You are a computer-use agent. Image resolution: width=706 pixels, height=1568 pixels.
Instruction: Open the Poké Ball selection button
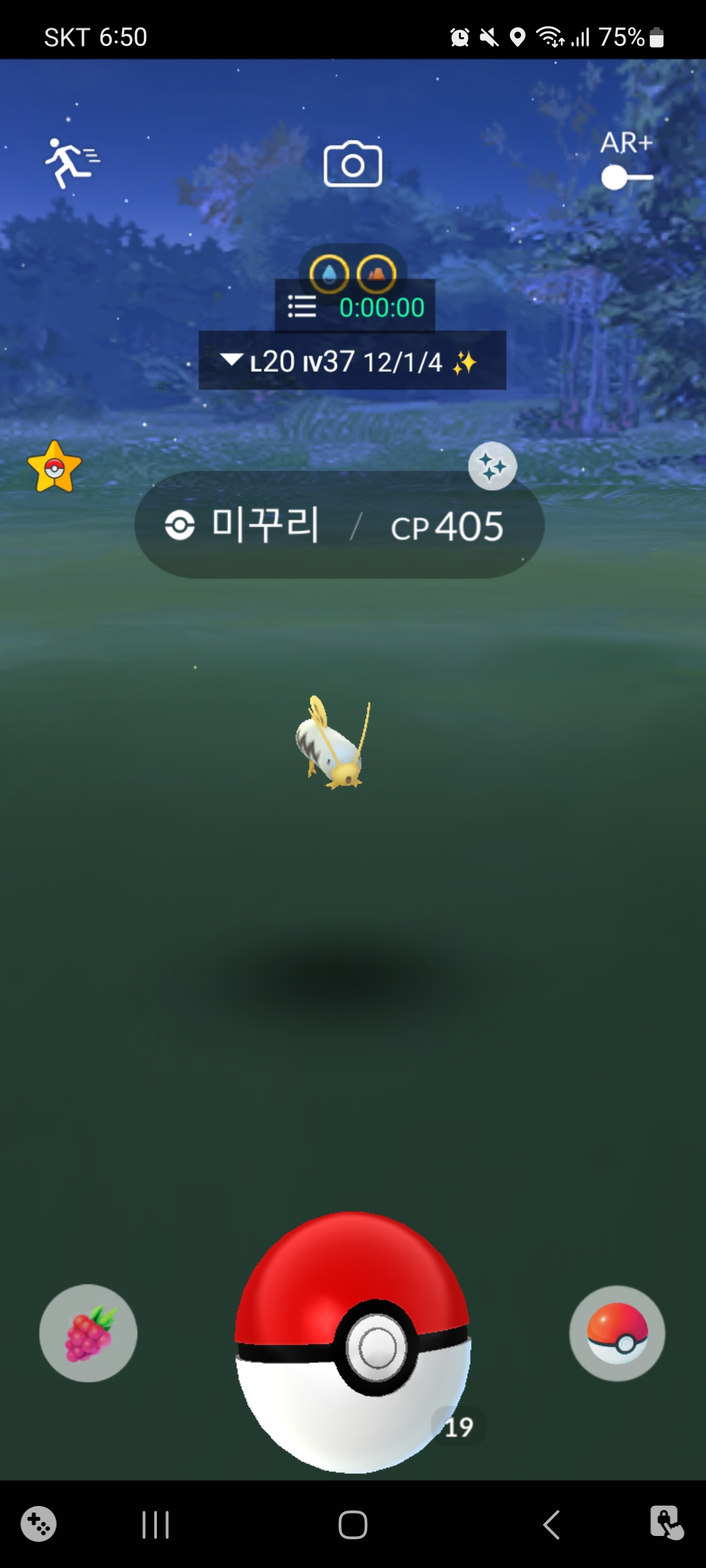tap(617, 1333)
